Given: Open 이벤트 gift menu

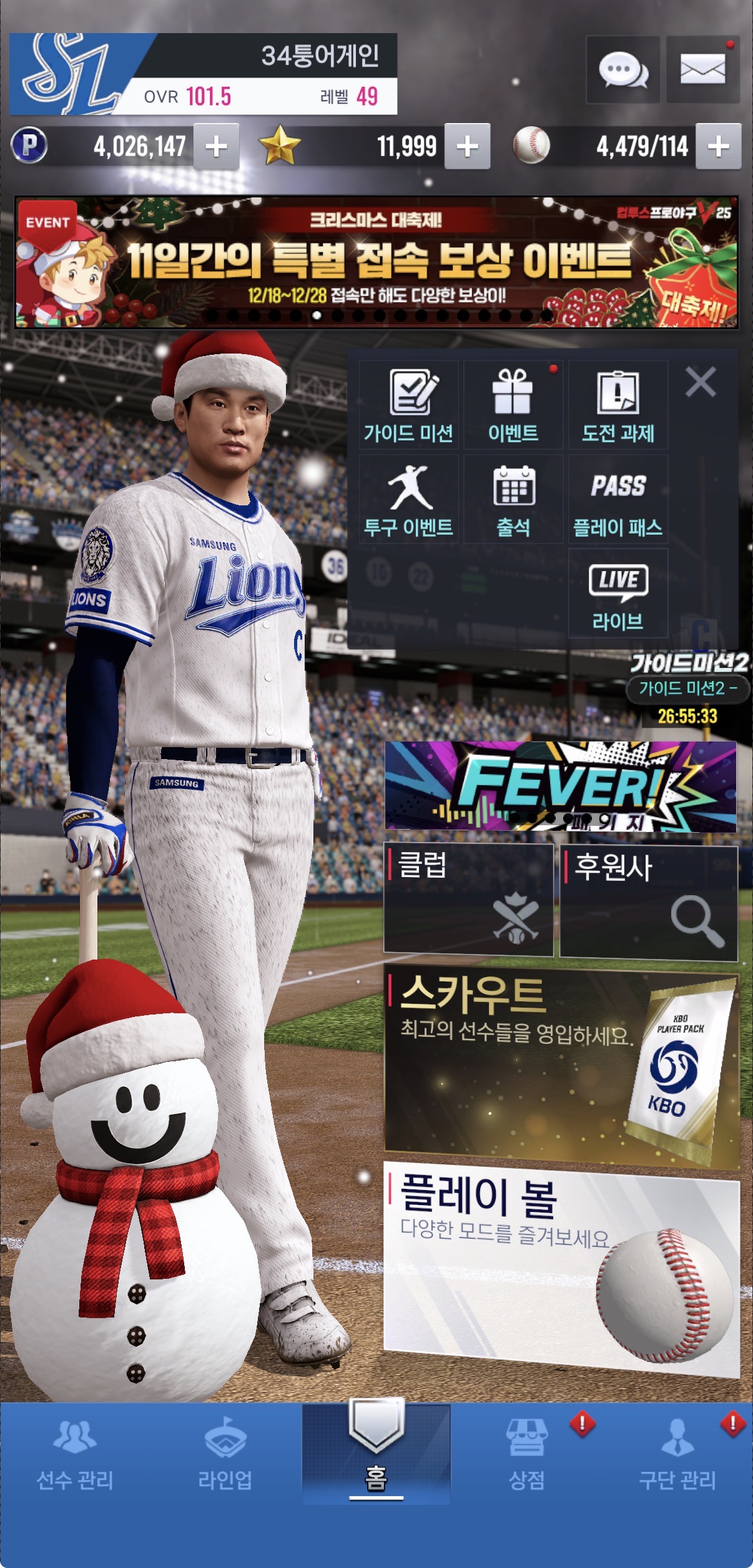Looking at the screenshot, I should 513,405.
